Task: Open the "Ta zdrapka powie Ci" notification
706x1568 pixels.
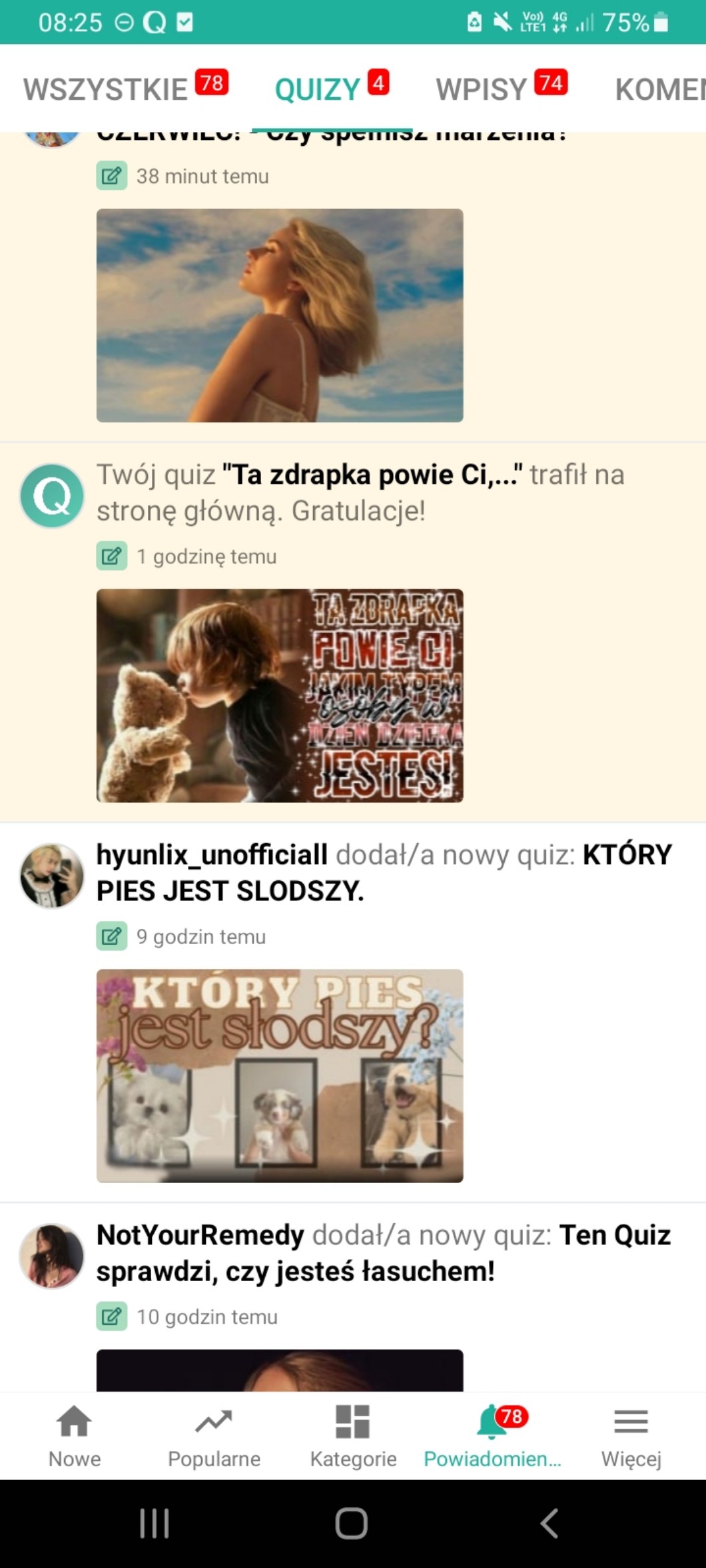Action: click(360, 493)
